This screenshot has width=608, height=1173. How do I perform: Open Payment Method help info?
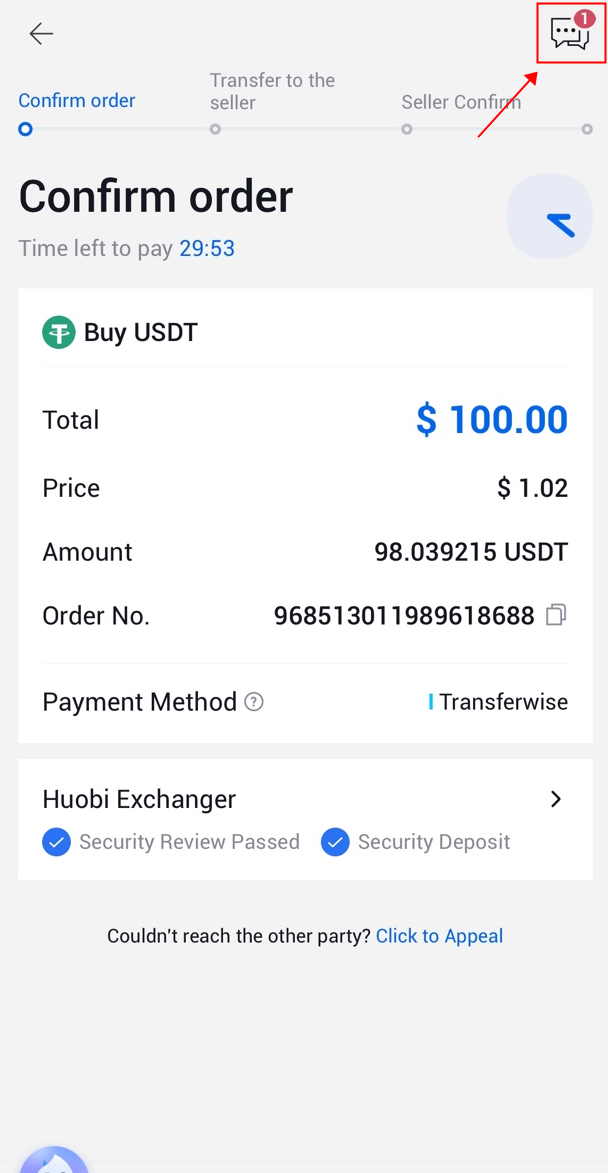pyautogui.click(x=254, y=702)
